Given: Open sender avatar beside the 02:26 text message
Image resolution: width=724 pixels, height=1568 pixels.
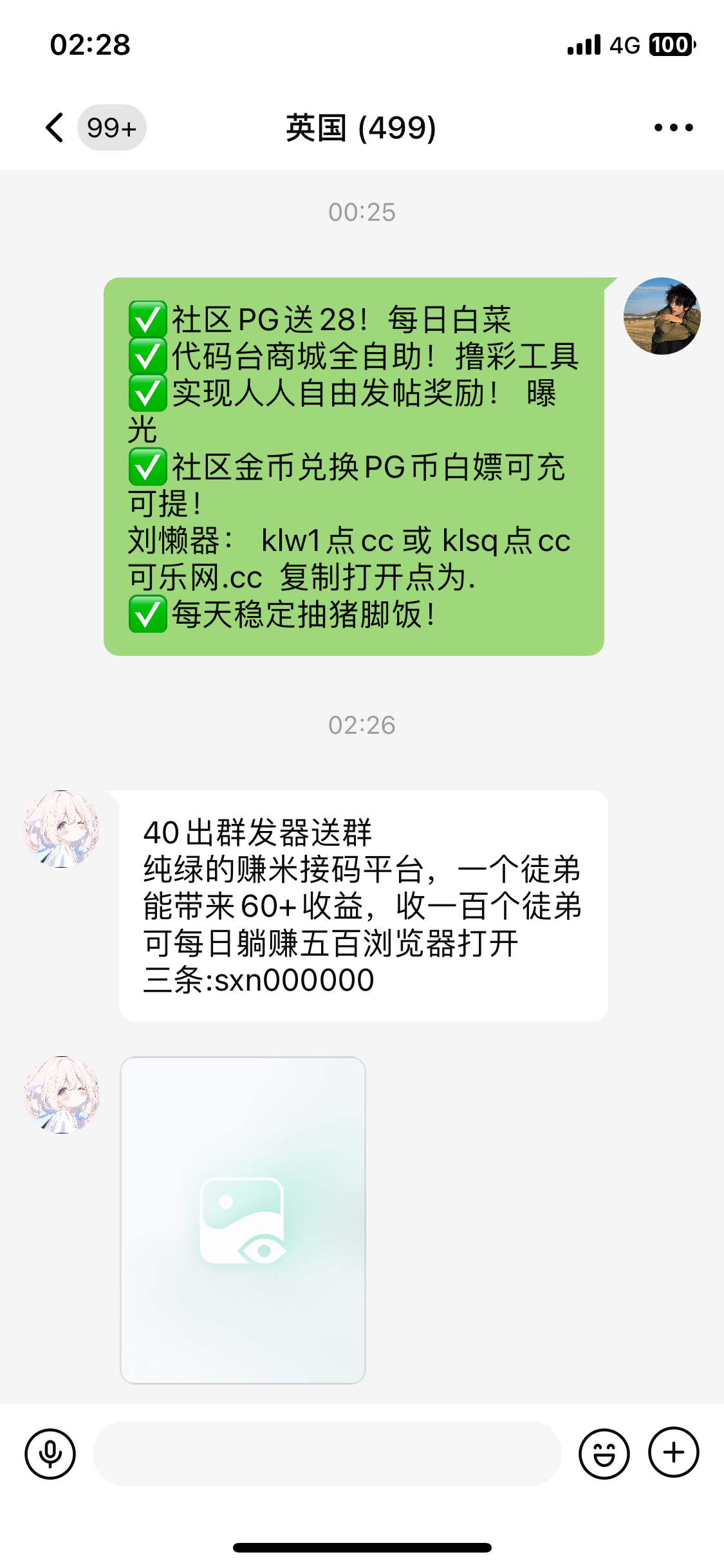Looking at the screenshot, I should (x=62, y=829).
